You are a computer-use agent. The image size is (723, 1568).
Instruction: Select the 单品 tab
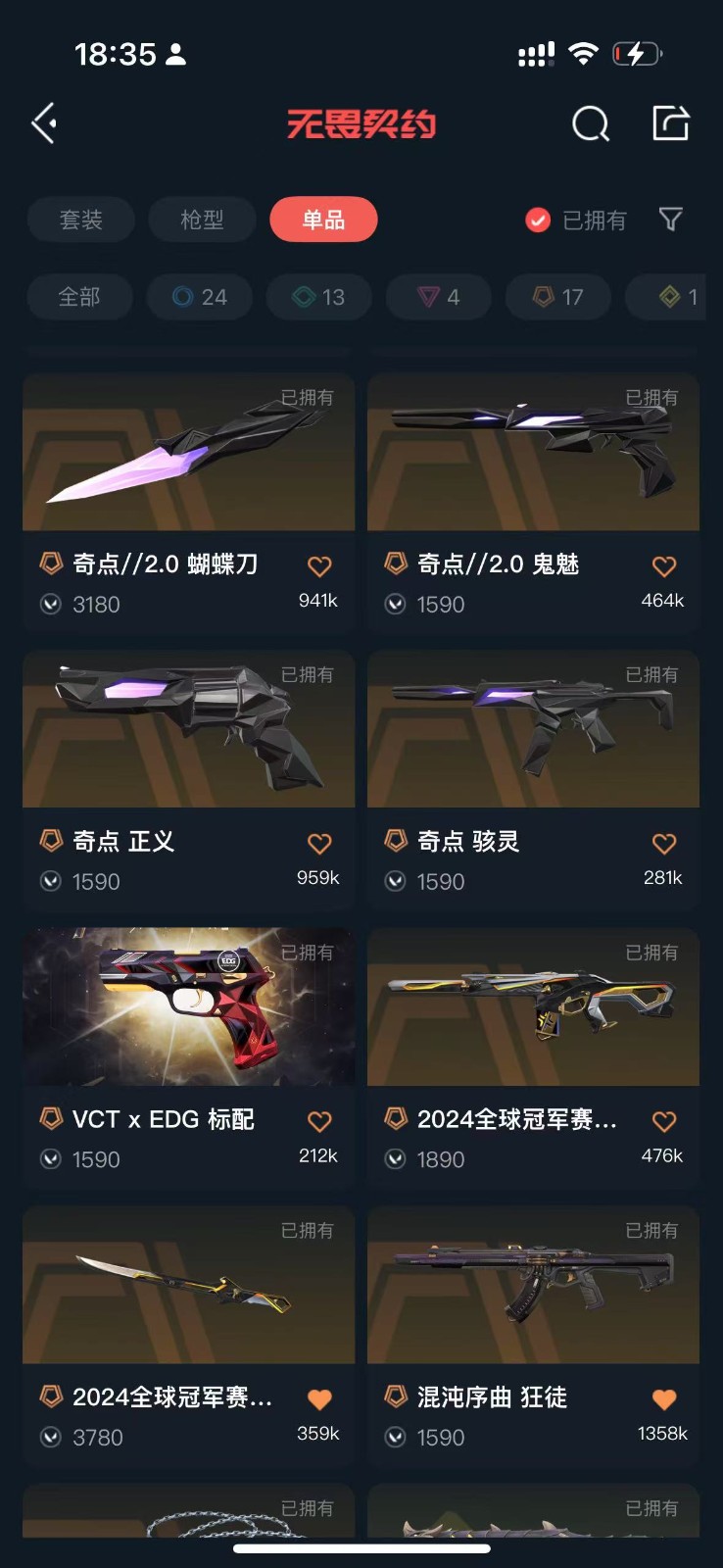tap(323, 220)
